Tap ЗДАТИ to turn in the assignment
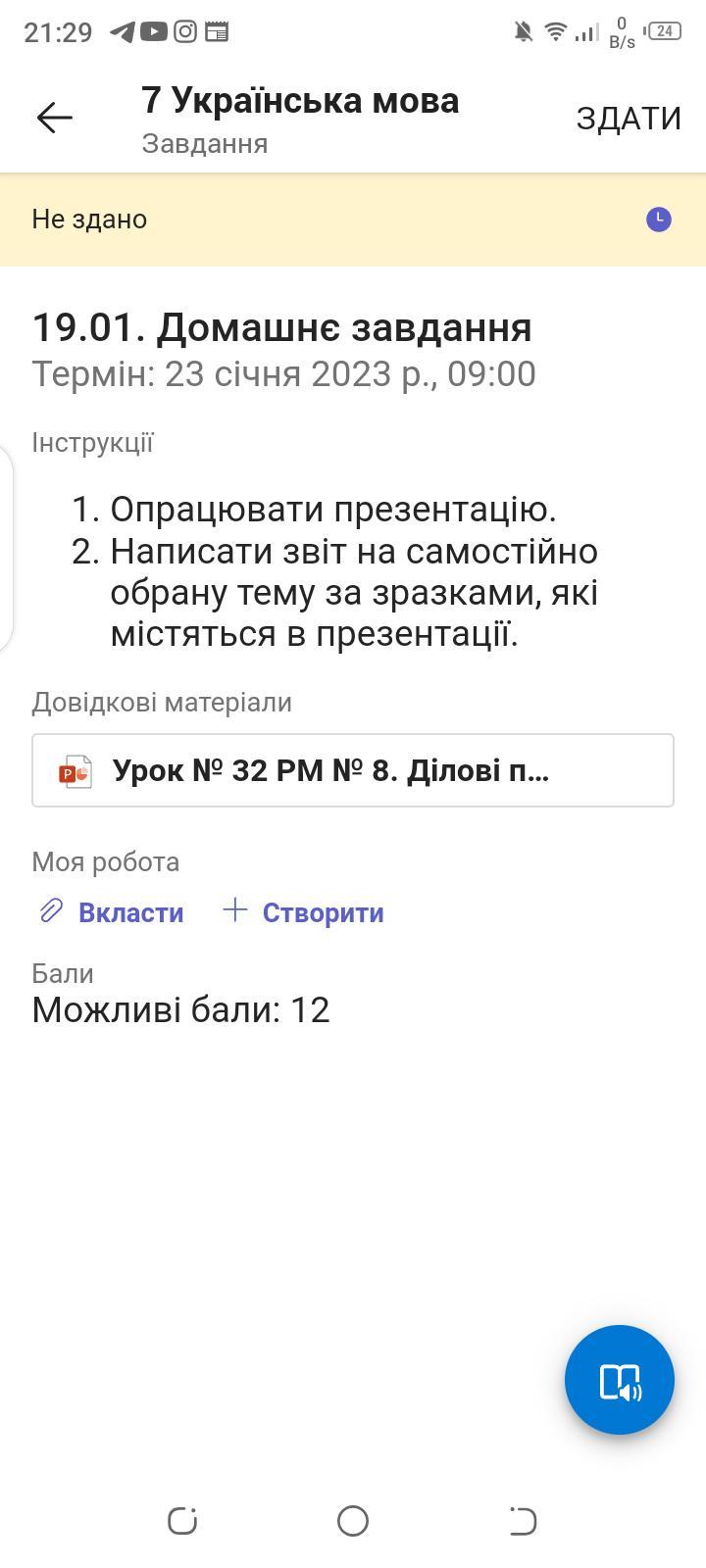 tap(629, 119)
